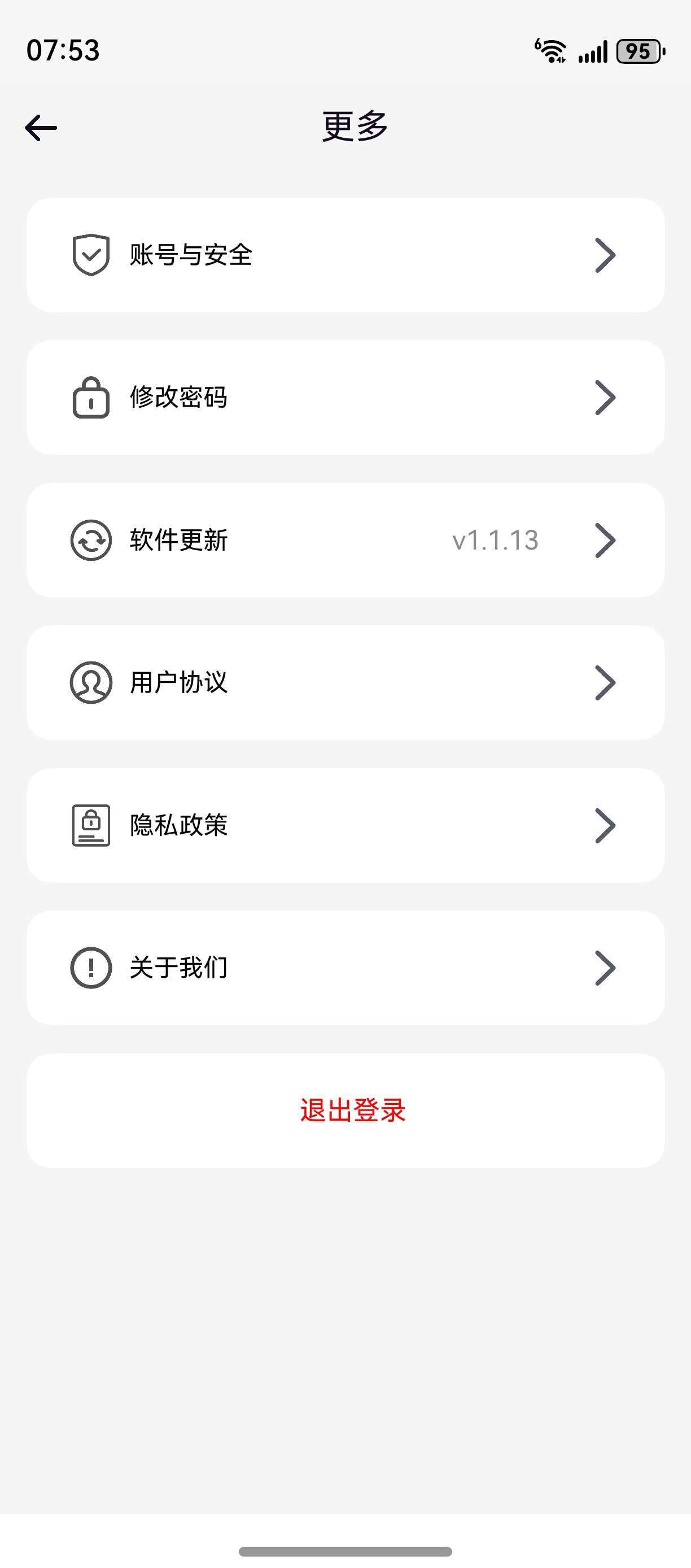Viewport: 691px width, 1568px height.
Task: Tap 退出登录 to log out
Action: click(345, 1110)
